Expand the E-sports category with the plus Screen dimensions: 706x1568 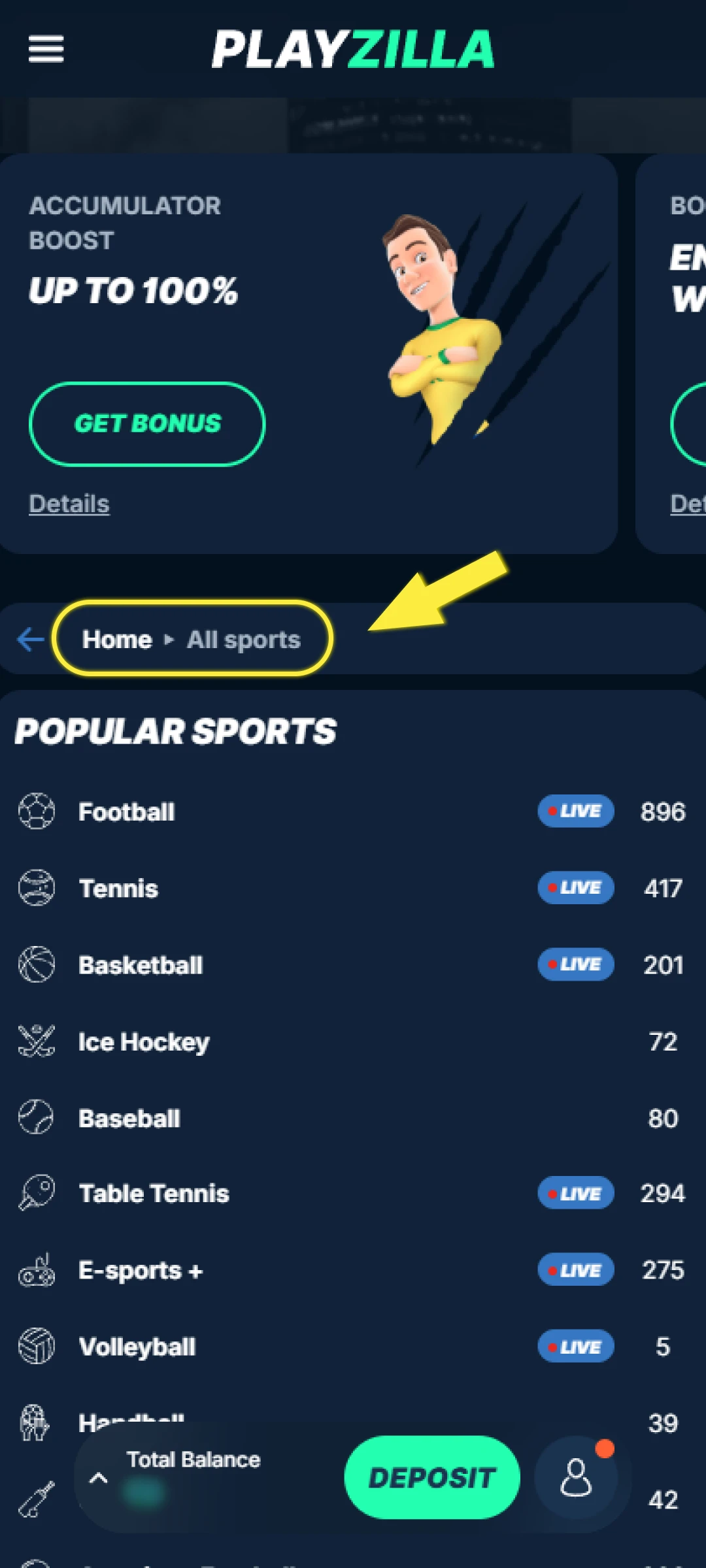[x=196, y=1269]
